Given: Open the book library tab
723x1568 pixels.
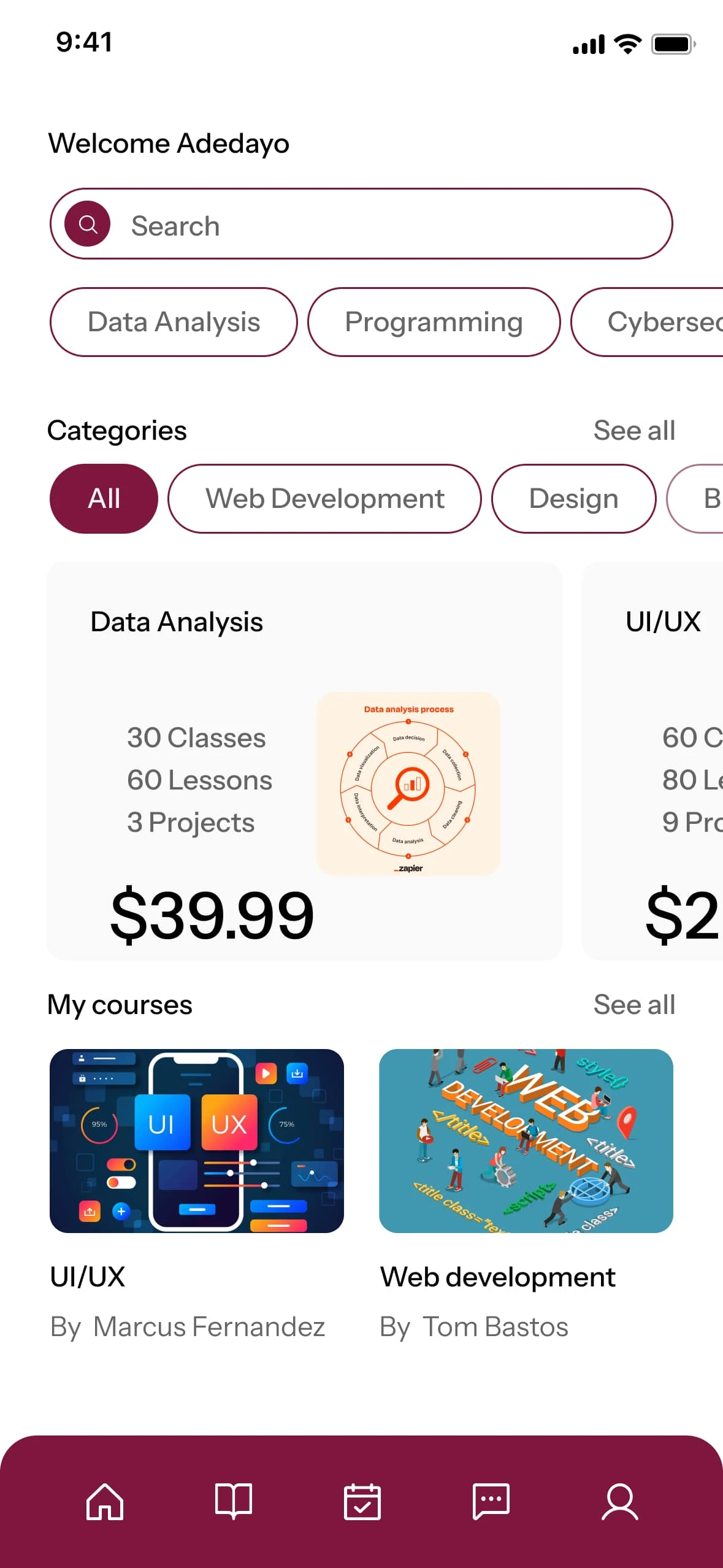Looking at the screenshot, I should point(234,1502).
